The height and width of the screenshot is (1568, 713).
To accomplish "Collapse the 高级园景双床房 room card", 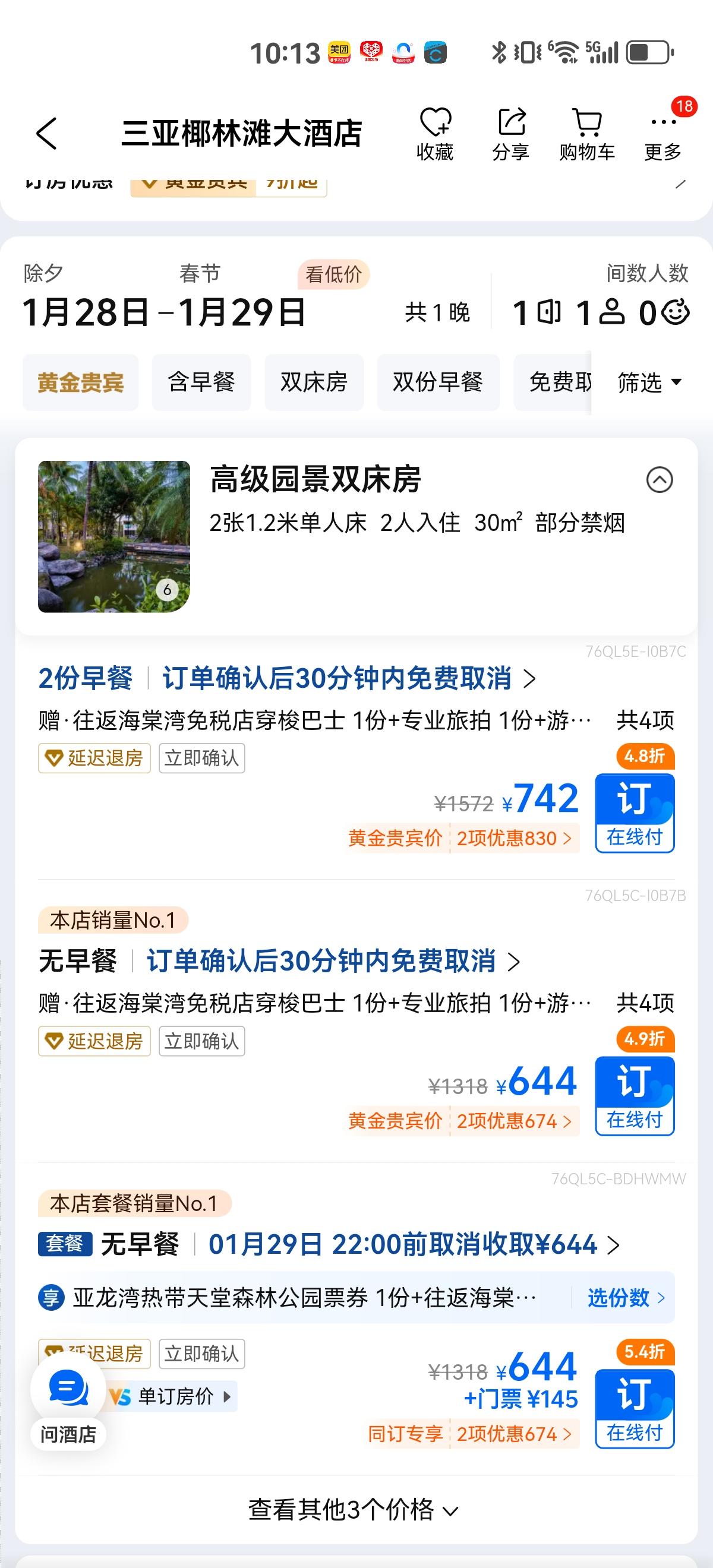I will 660,480.
